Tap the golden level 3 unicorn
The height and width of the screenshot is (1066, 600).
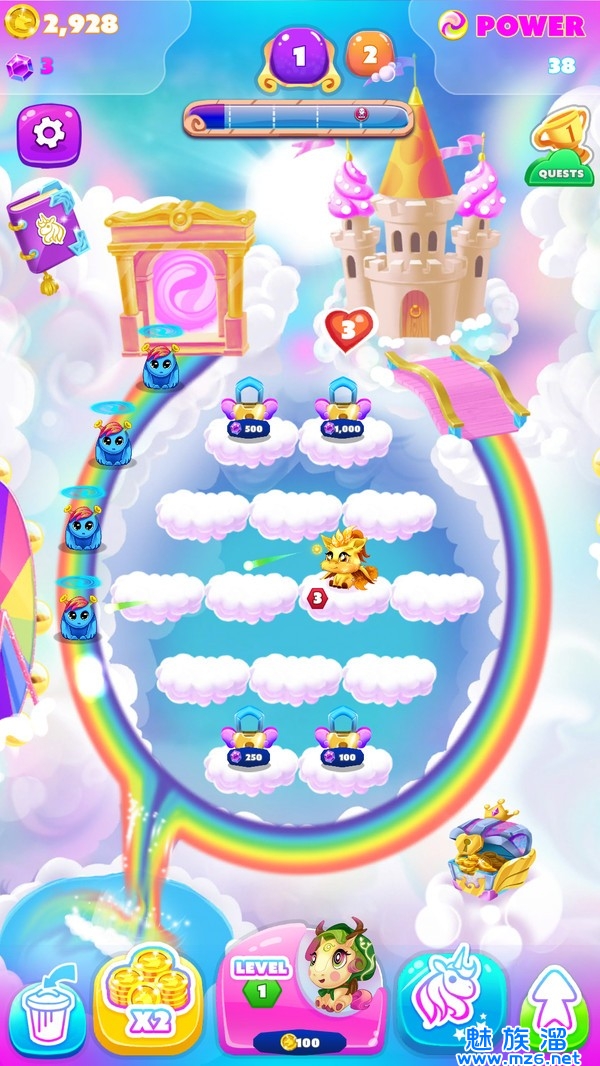point(345,560)
